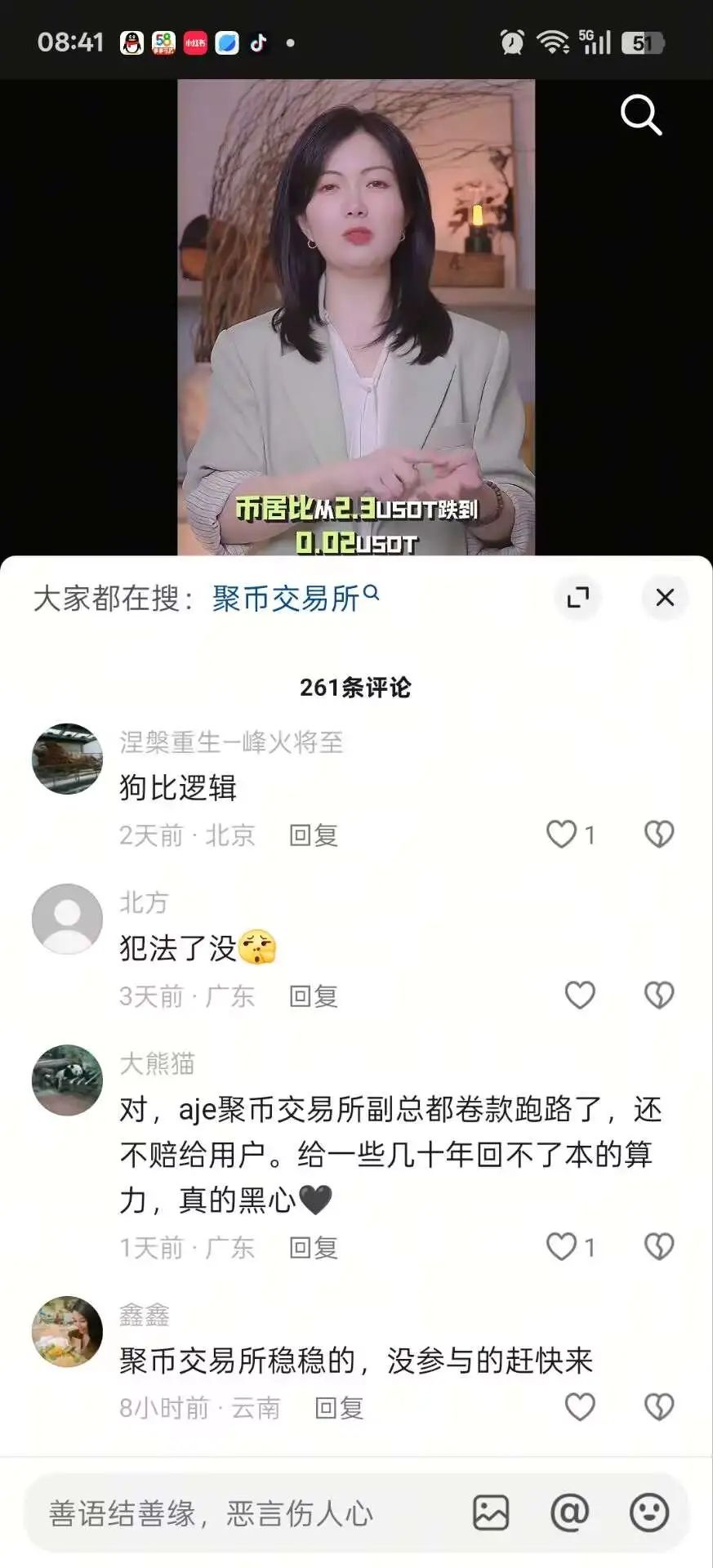713x1568 pixels.
Task: Open the search magnifier over the video
Action: tap(640, 114)
